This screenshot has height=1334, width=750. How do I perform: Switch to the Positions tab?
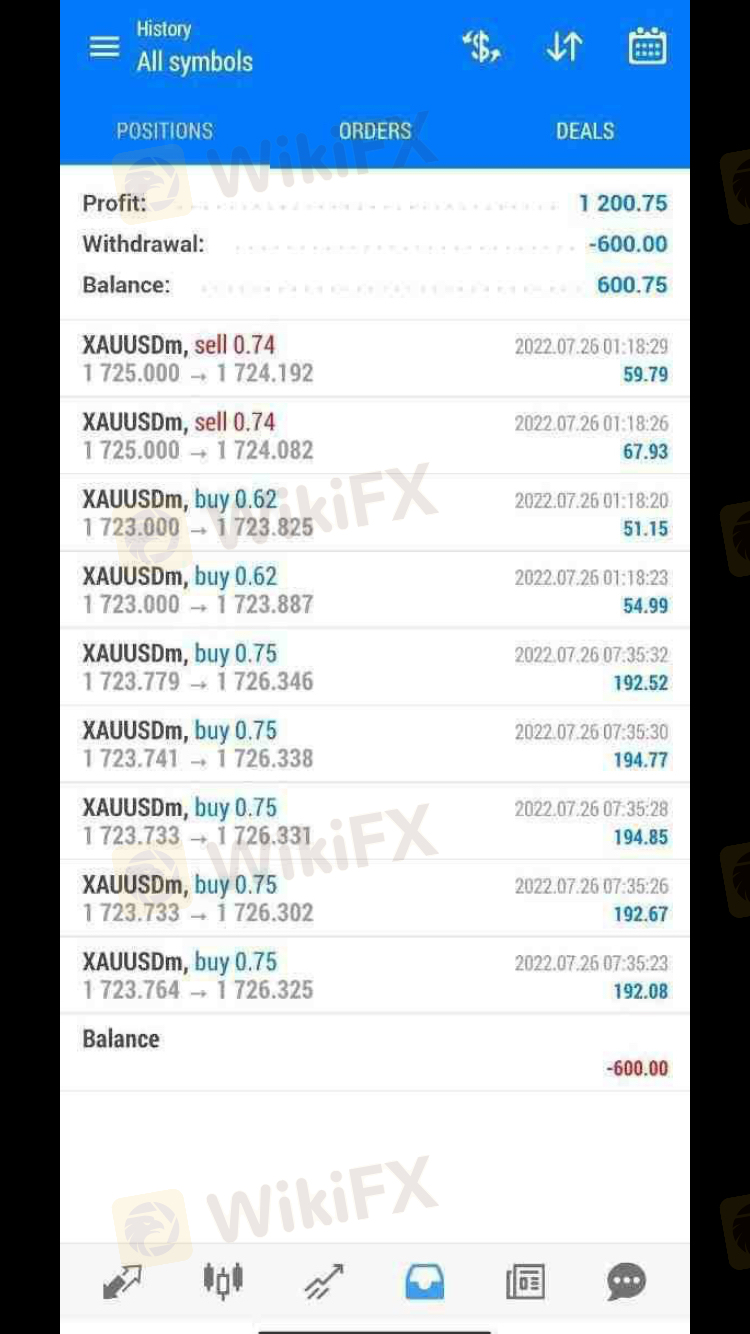click(x=165, y=131)
